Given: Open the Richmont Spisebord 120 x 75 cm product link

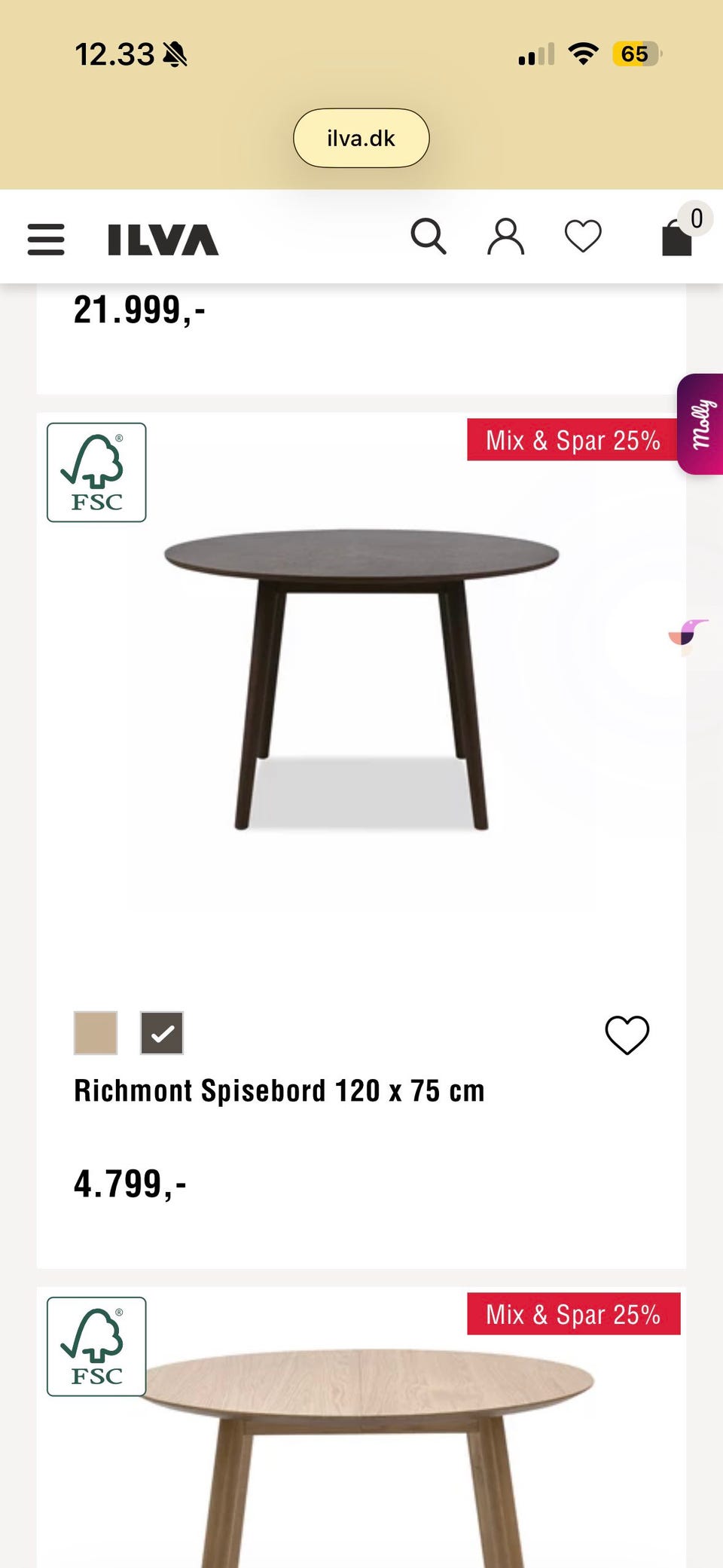Looking at the screenshot, I should click(279, 1090).
